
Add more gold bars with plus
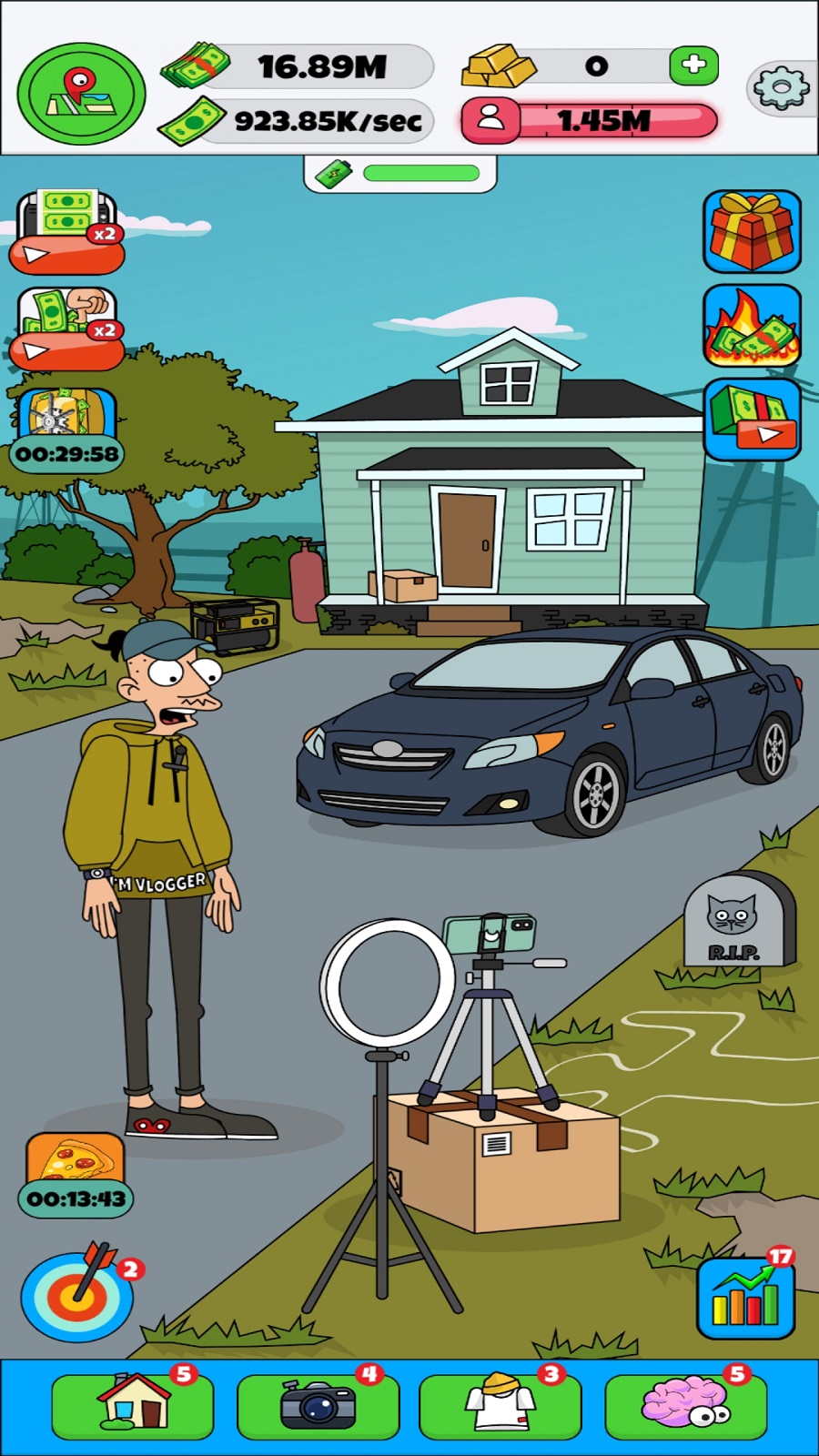[x=693, y=66]
